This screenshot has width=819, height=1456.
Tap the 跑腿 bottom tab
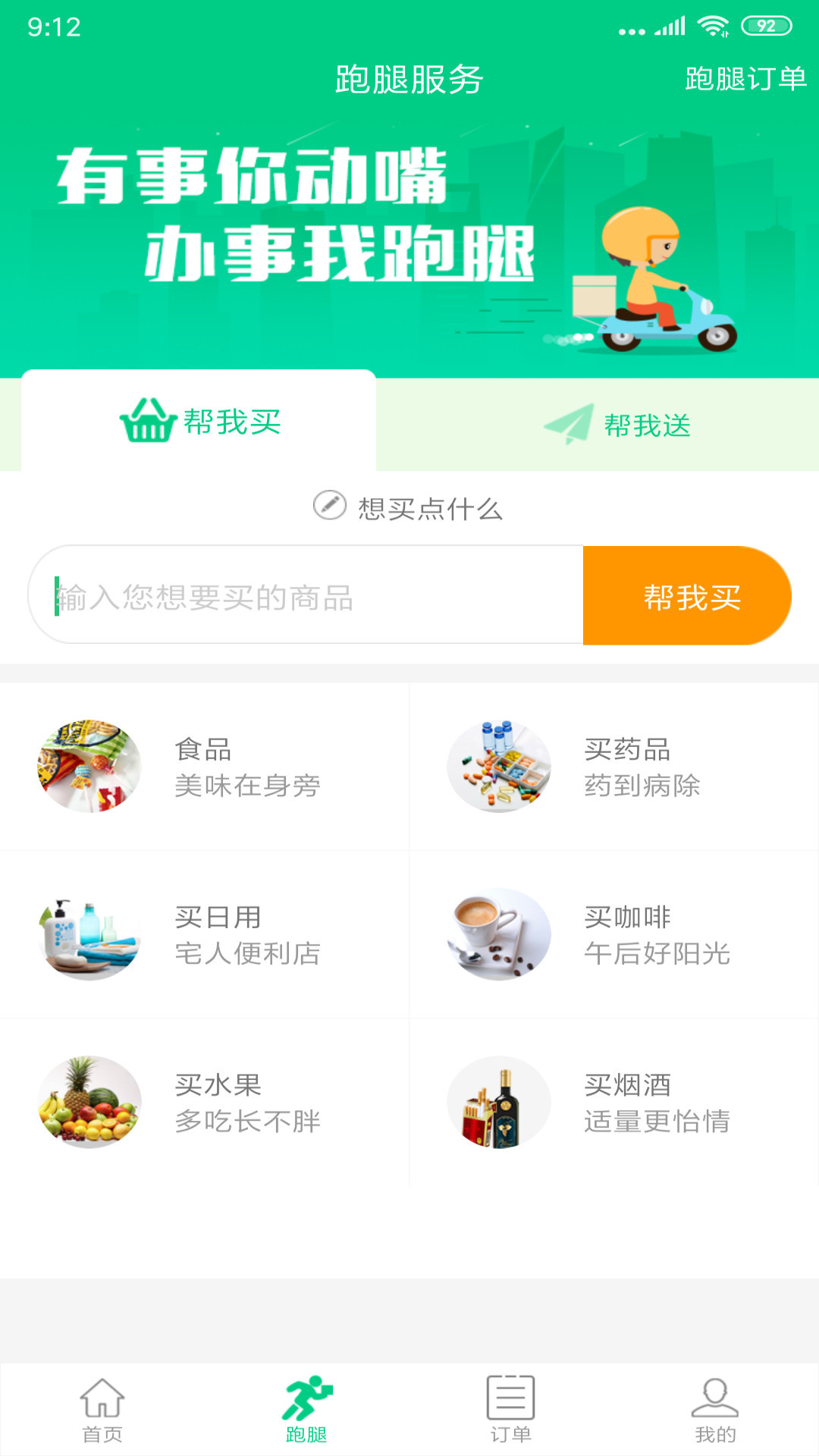(306, 1410)
